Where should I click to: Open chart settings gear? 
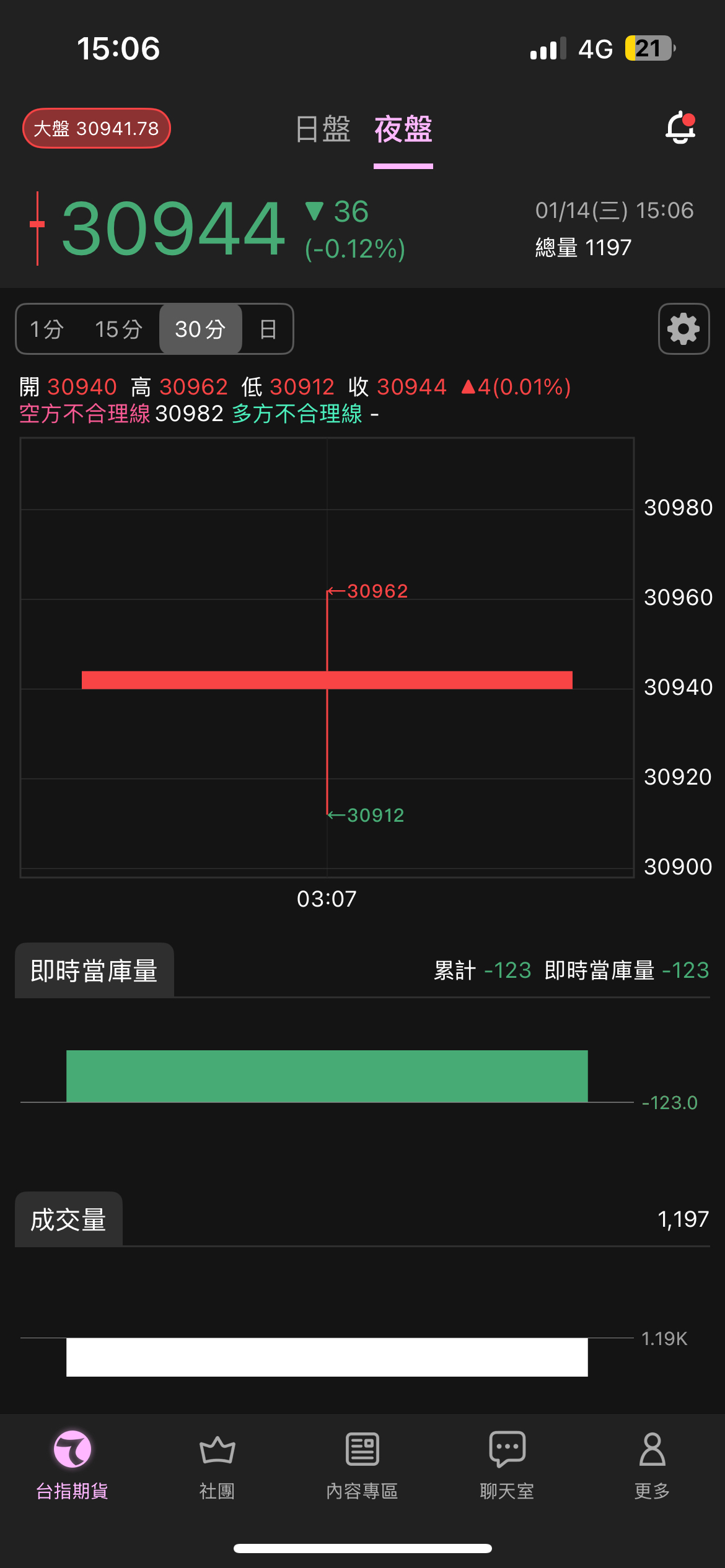tap(683, 329)
